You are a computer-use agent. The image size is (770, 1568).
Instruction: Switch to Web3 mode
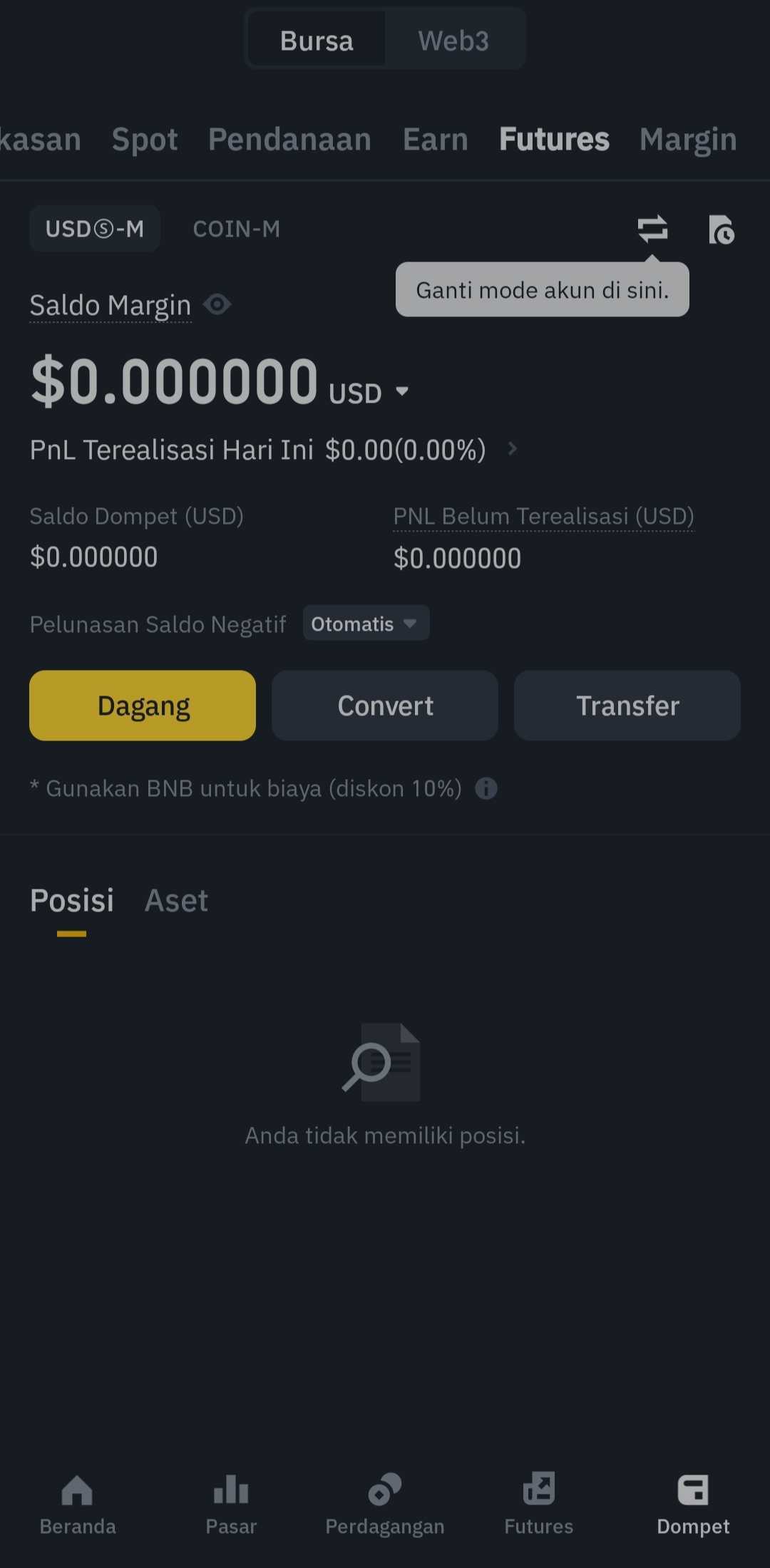click(454, 40)
